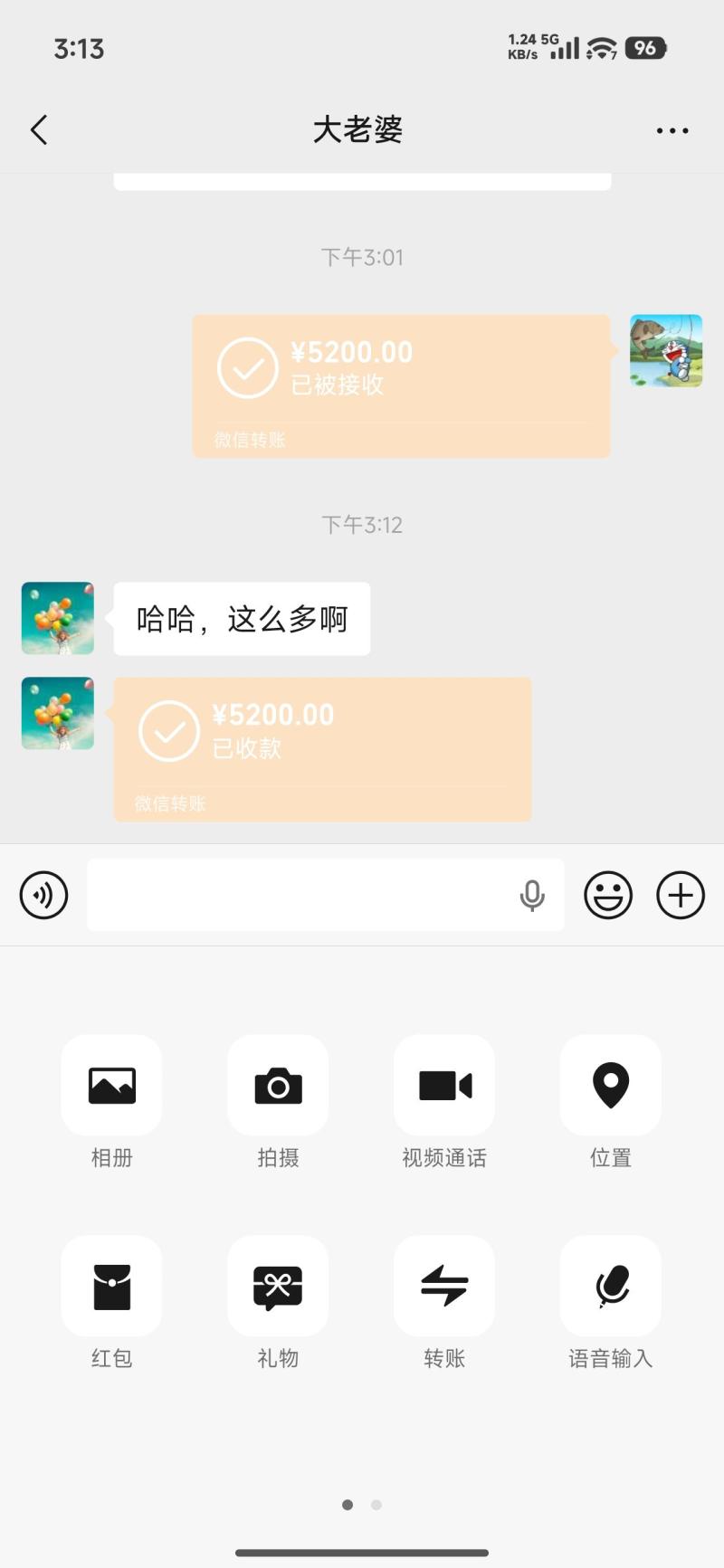
Task: Start a 转账 money transfer
Action: click(x=444, y=1286)
